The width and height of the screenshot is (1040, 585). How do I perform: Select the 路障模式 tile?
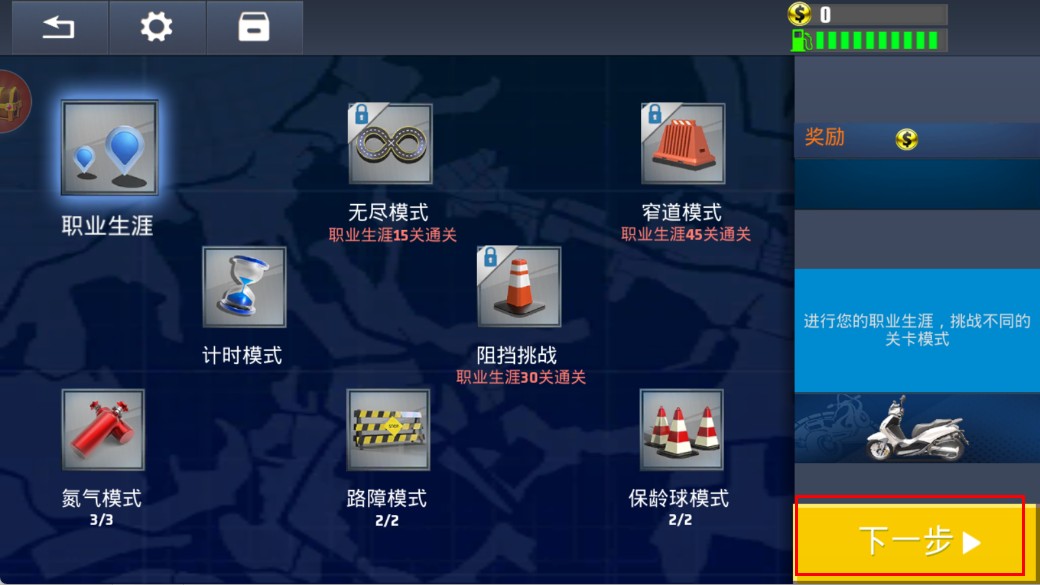click(388, 430)
